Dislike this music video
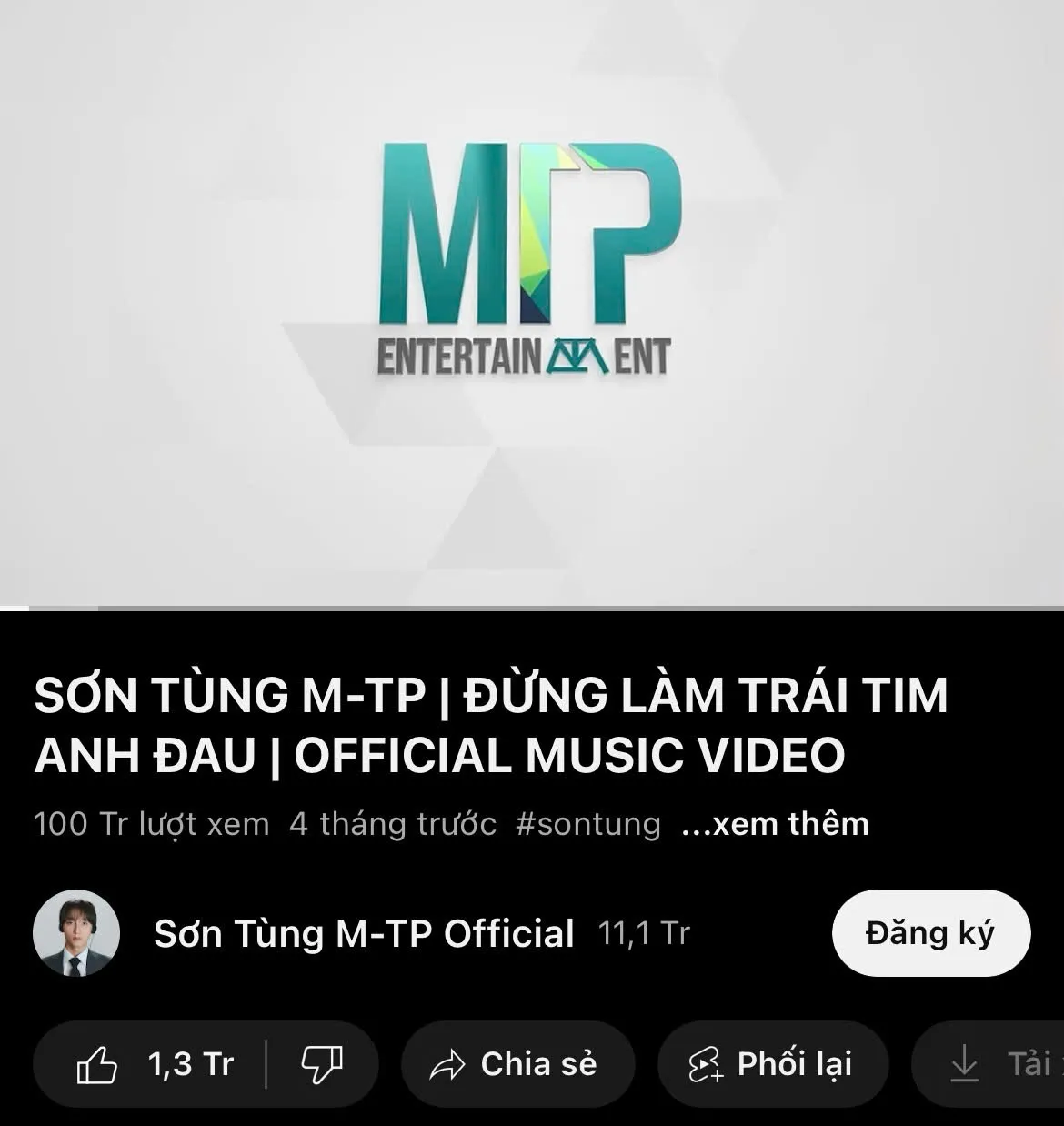1064x1126 pixels. point(321,1064)
